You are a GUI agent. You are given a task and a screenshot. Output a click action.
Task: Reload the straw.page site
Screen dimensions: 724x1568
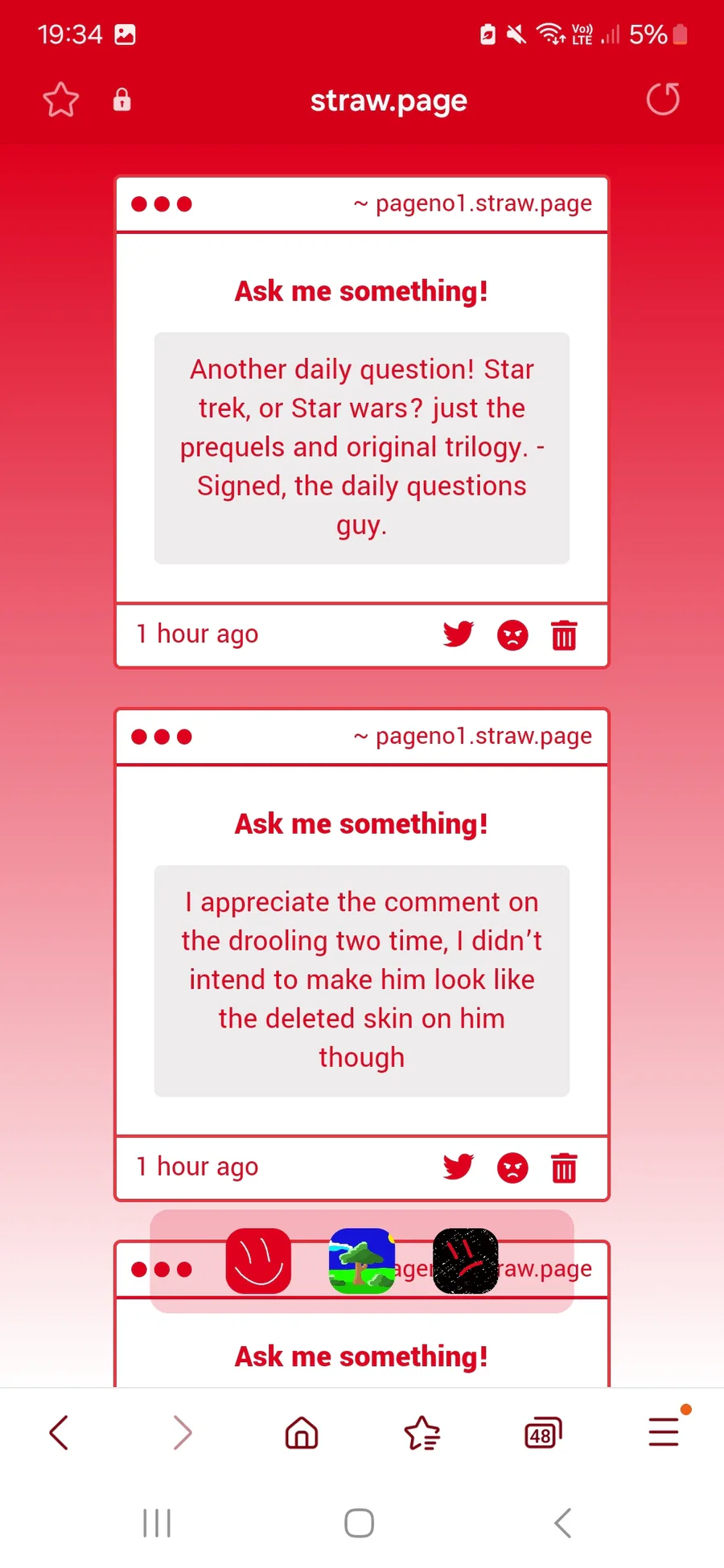(663, 100)
